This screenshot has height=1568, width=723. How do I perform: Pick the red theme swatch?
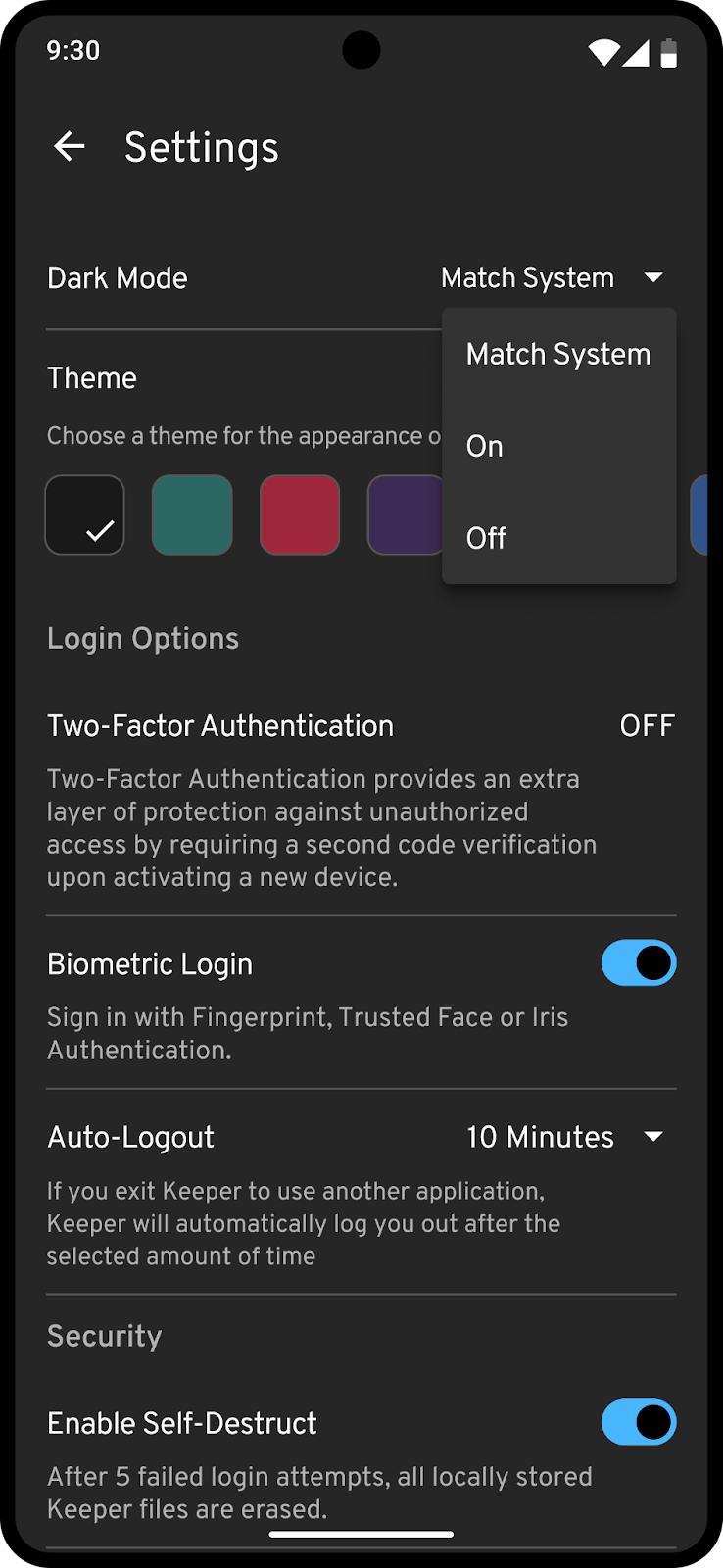[300, 515]
